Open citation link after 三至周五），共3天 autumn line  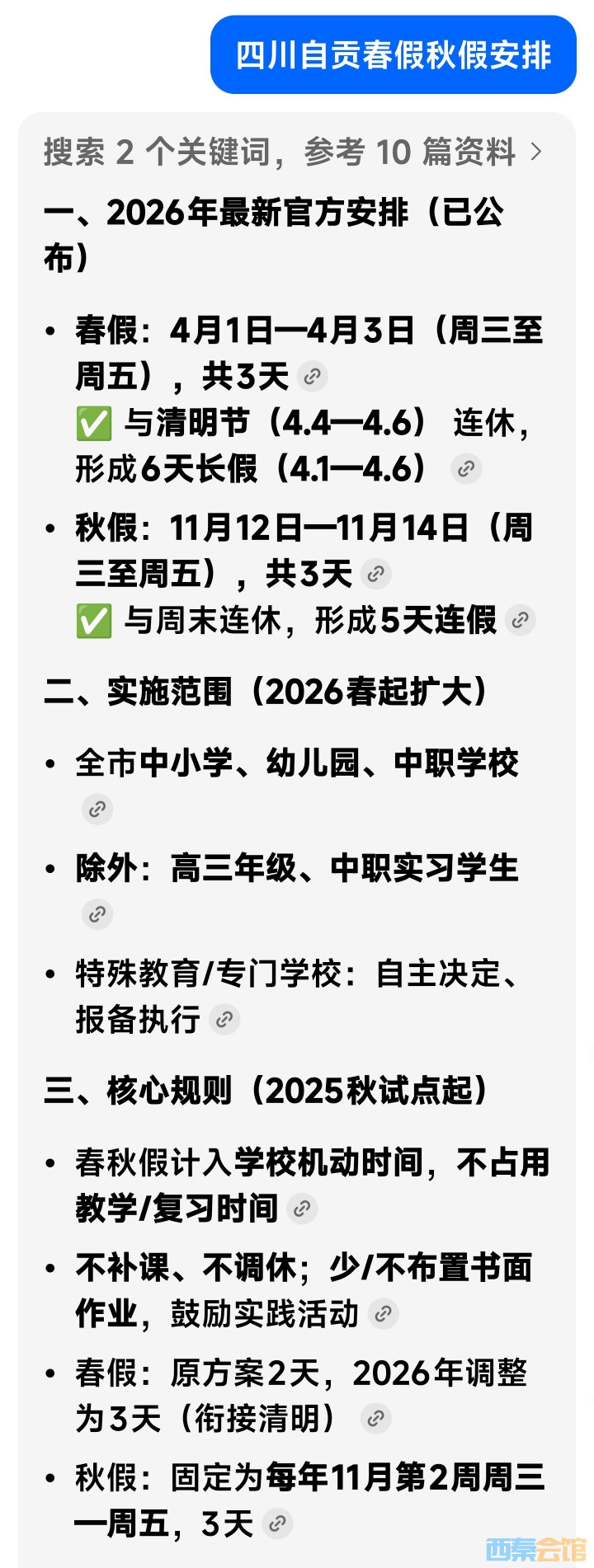point(375,574)
